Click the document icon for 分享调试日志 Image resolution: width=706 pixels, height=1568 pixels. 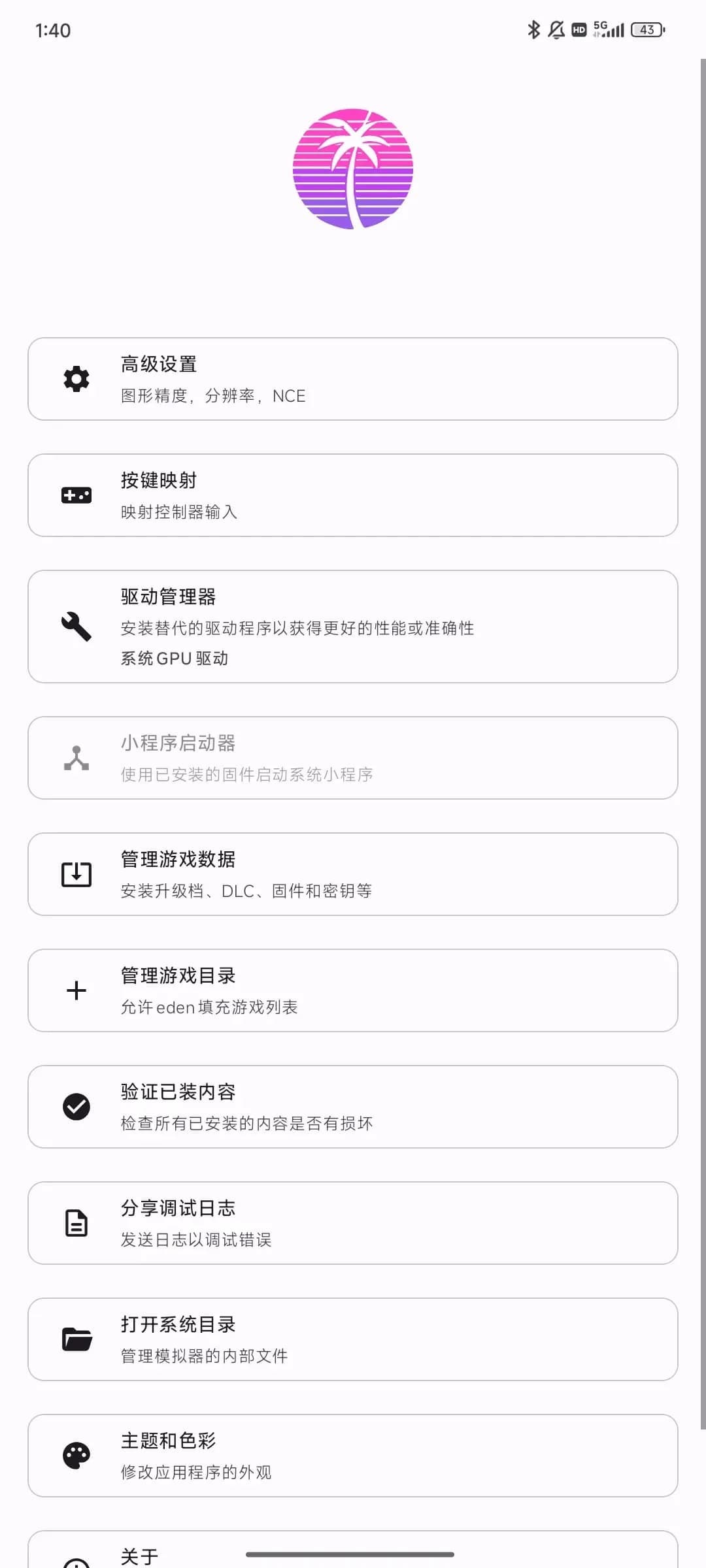point(76,1223)
